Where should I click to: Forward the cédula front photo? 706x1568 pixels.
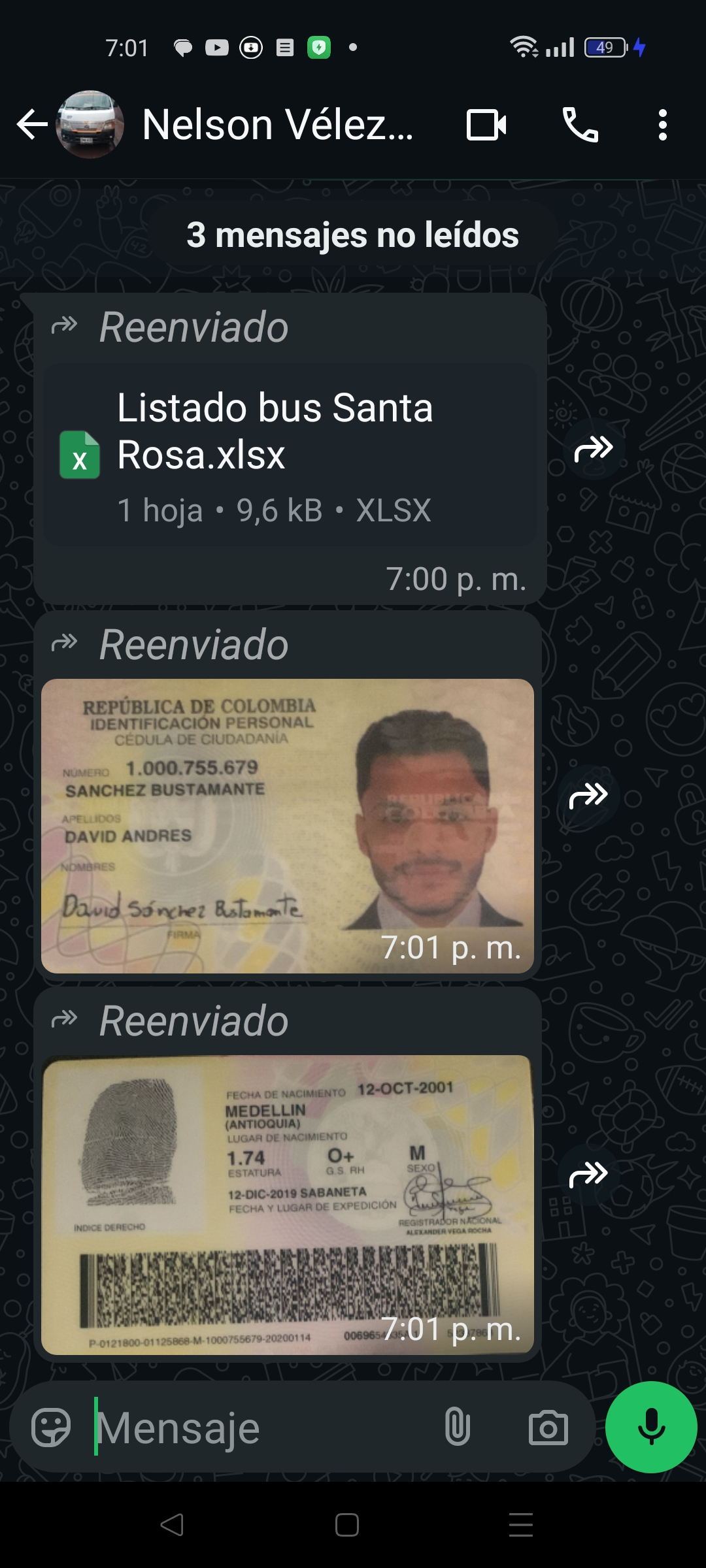(588, 795)
